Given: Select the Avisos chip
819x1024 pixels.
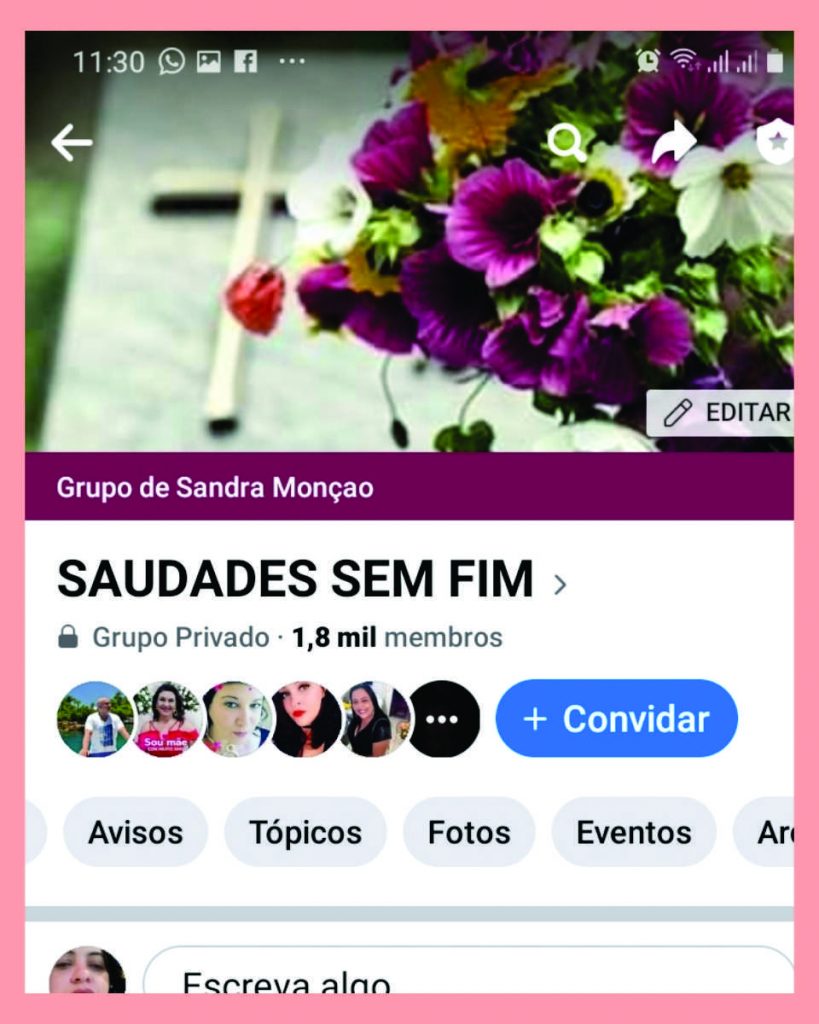Looking at the screenshot, I should click(136, 832).
